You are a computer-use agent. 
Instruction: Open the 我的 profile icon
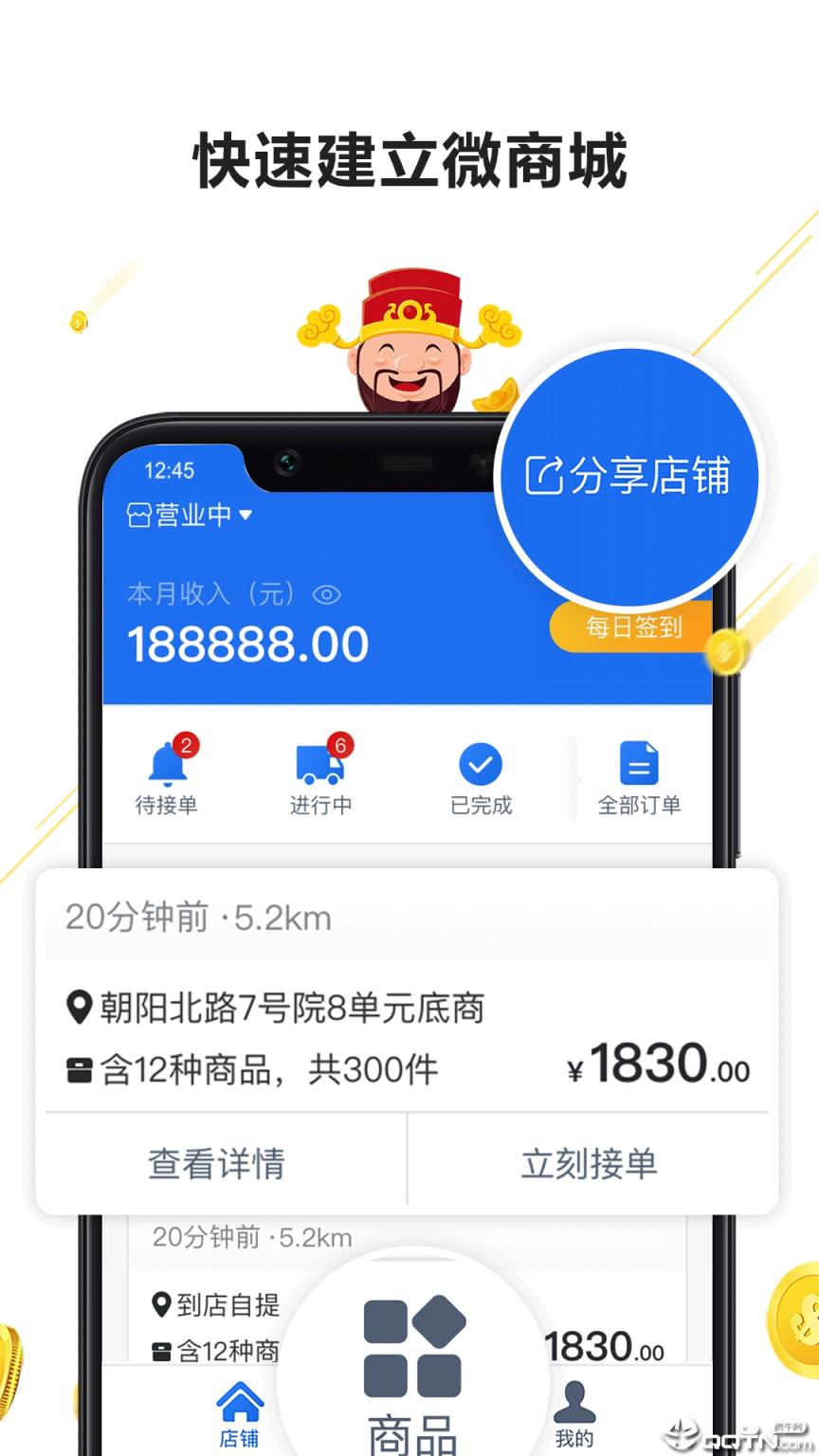click(576, 1392)
